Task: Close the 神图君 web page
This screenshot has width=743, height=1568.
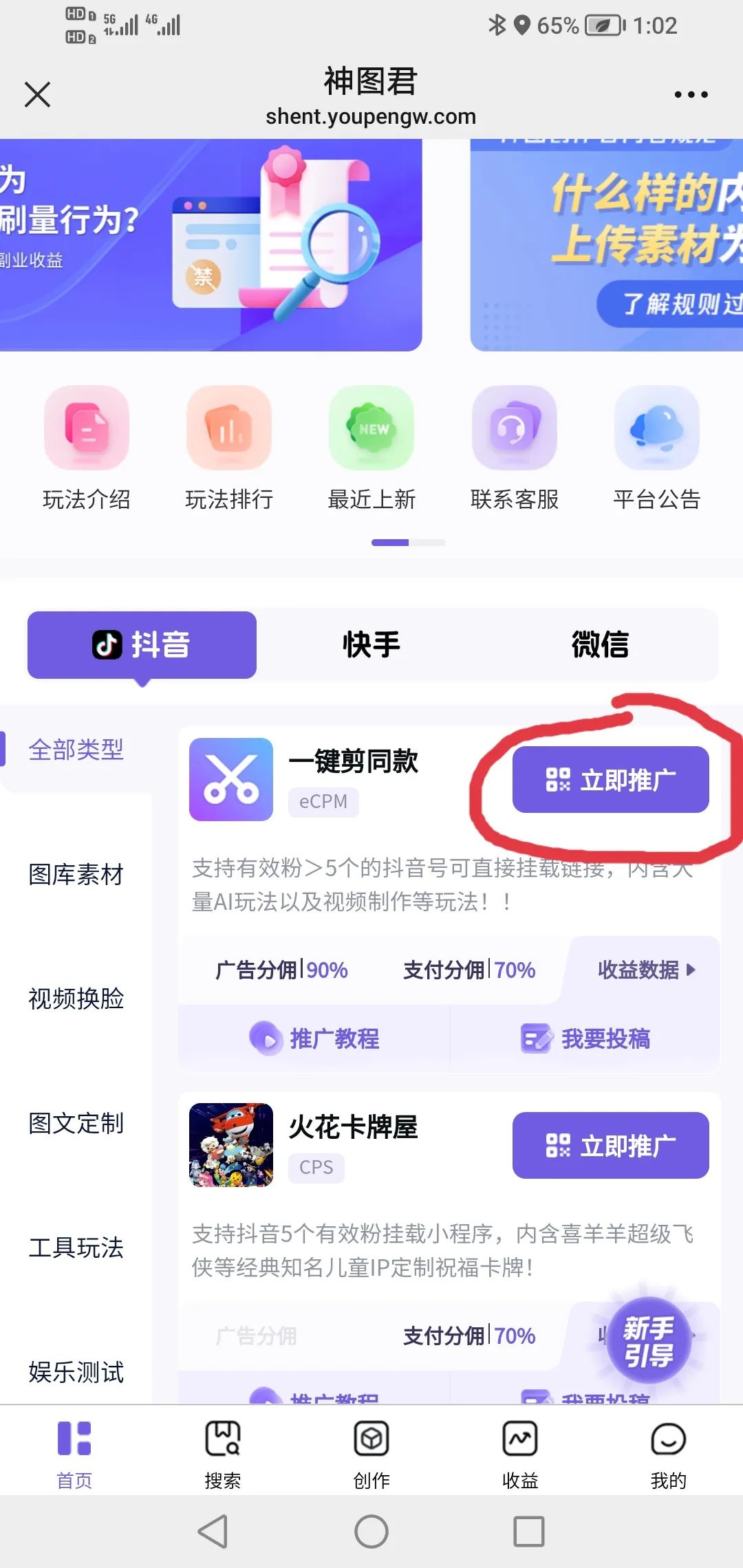Action: click(37, 95)
